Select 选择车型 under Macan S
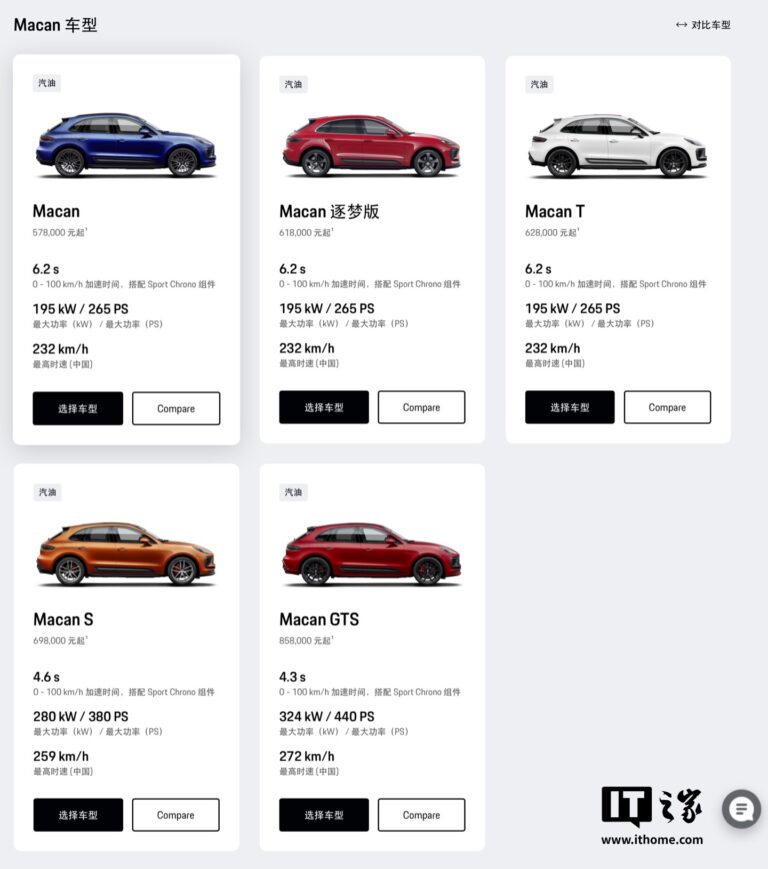Image resolution: width=768 pixels, height=869 pixels. pyautogui.click(x=78, y=815)
